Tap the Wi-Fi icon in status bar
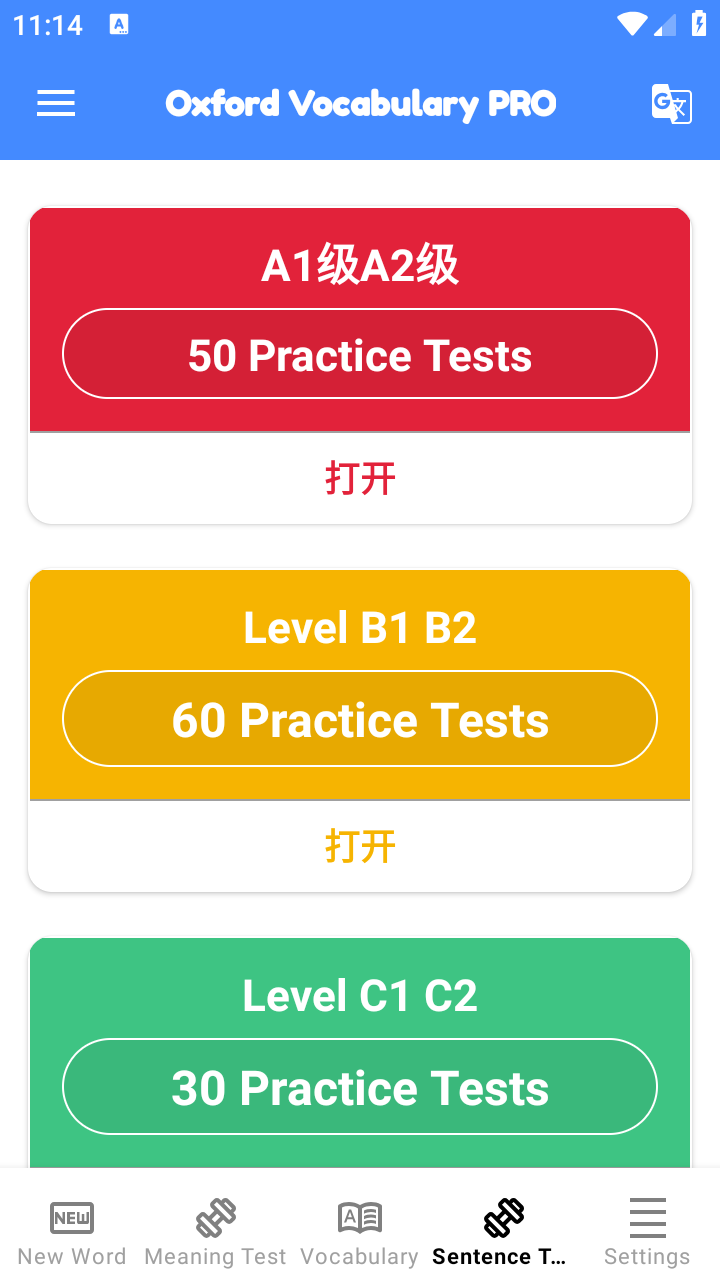The image size is (720, 1280). pyautogui.click(x=632, y=24)
